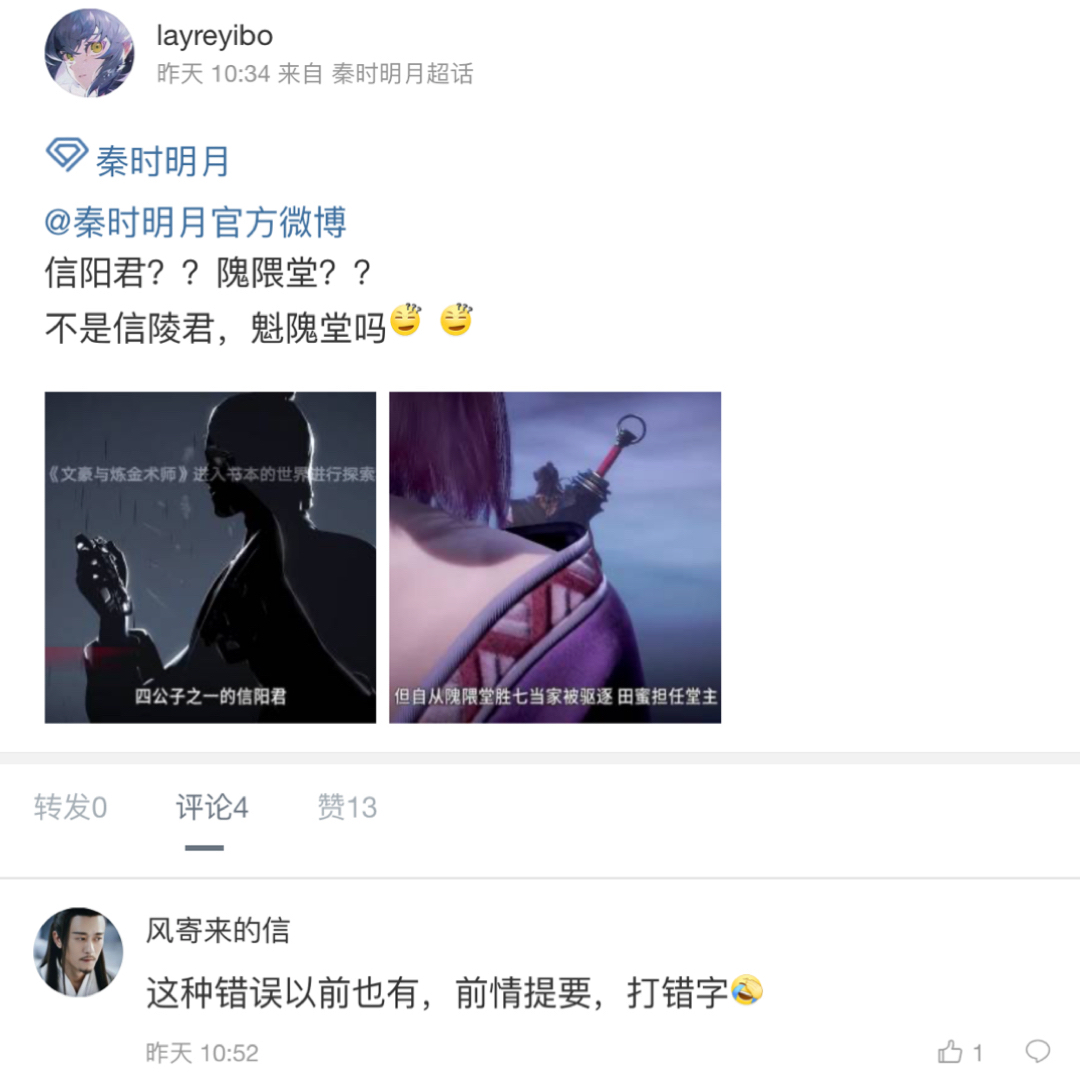Switch to the 转发 tab
Image resolution: width=1080 pixels, height=1077 pixels.
point(70,808)
